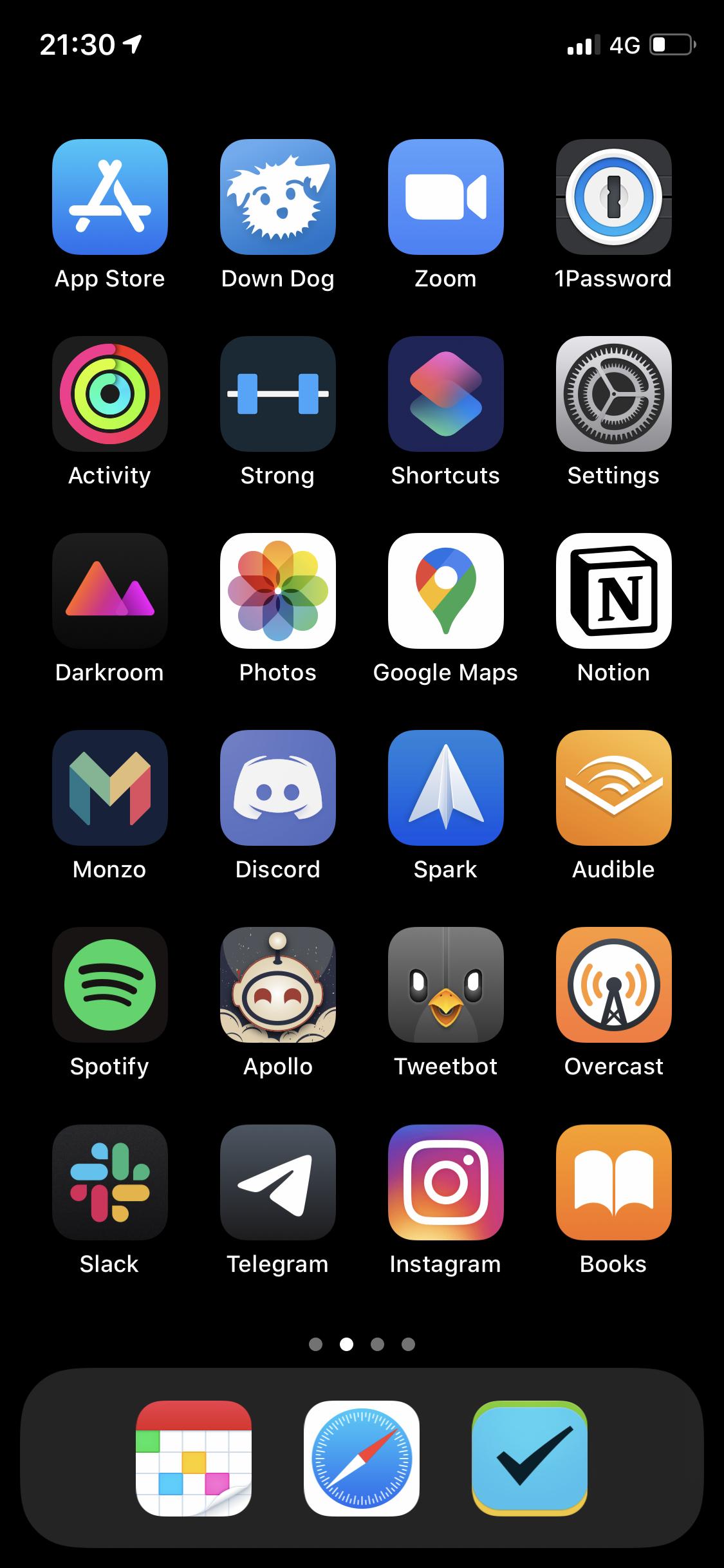Open the calendar app in the dock

(194, 1459)
